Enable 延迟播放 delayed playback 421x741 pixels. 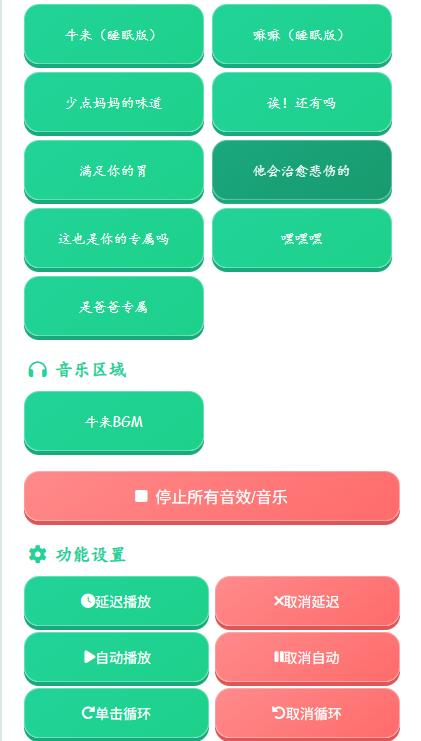point(116,602)
